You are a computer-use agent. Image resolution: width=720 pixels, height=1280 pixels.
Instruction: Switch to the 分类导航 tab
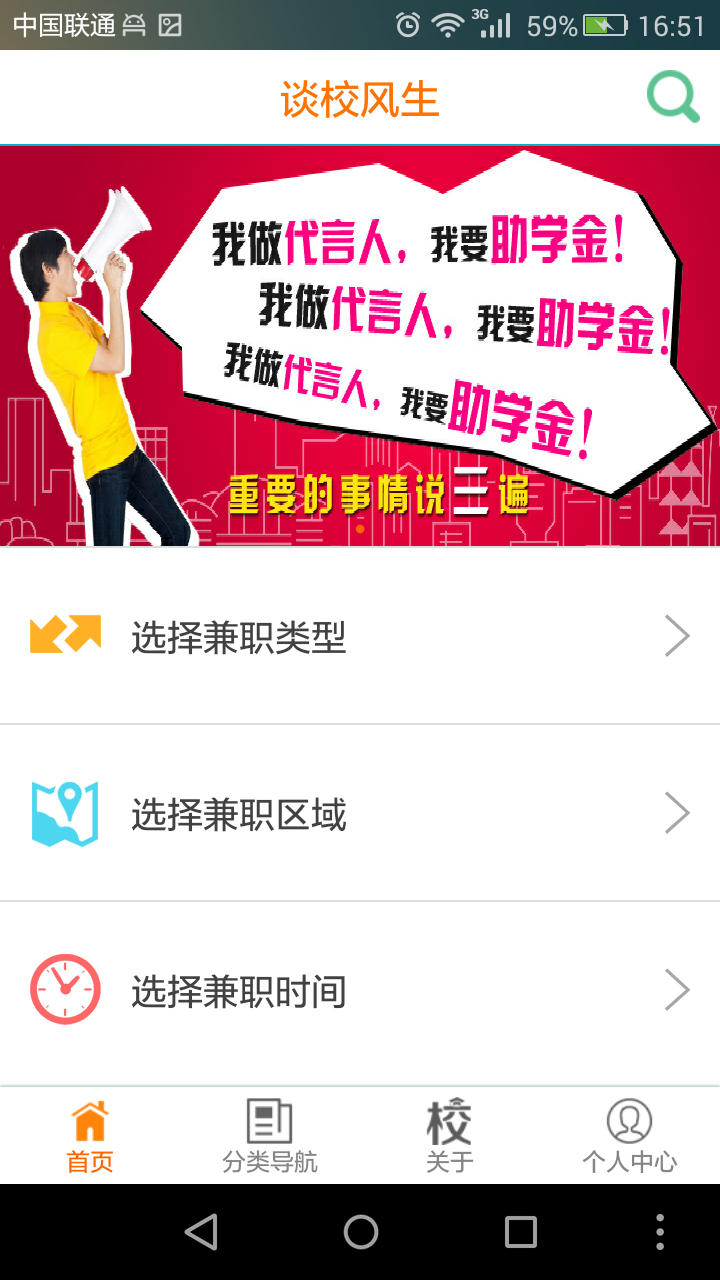[270, 1136]
